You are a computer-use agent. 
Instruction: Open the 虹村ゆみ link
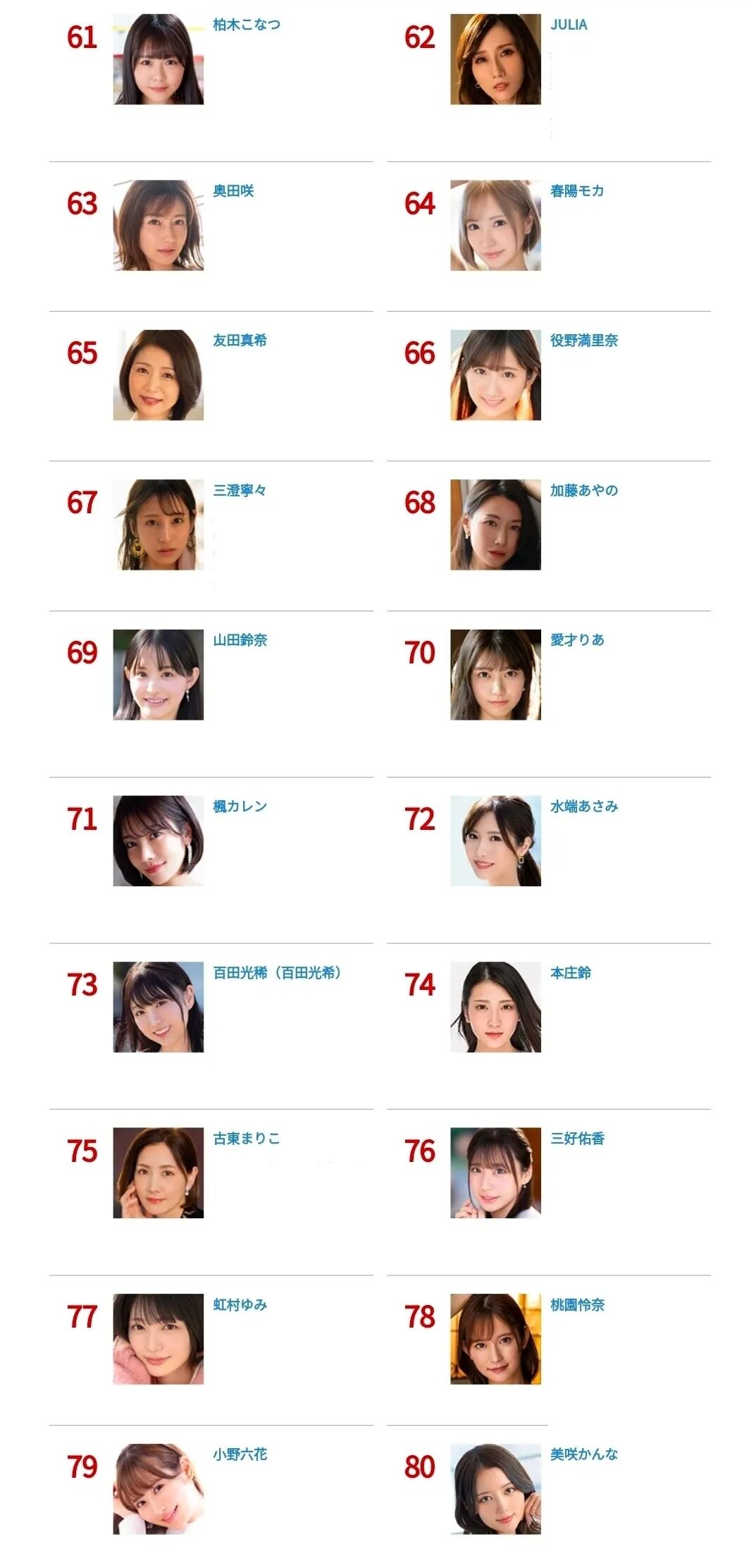[240, 1305]
